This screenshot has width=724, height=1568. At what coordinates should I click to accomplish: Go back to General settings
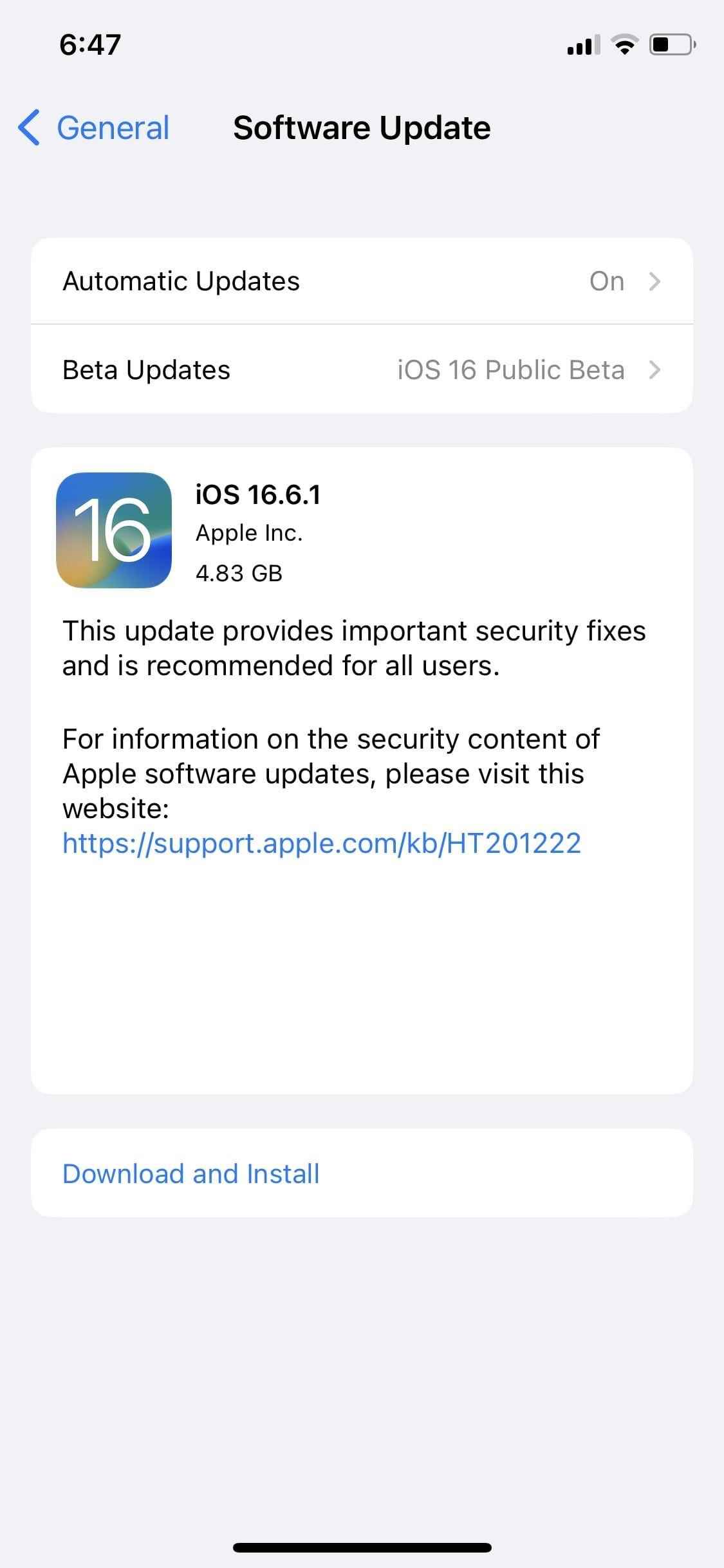pos(94,127)
